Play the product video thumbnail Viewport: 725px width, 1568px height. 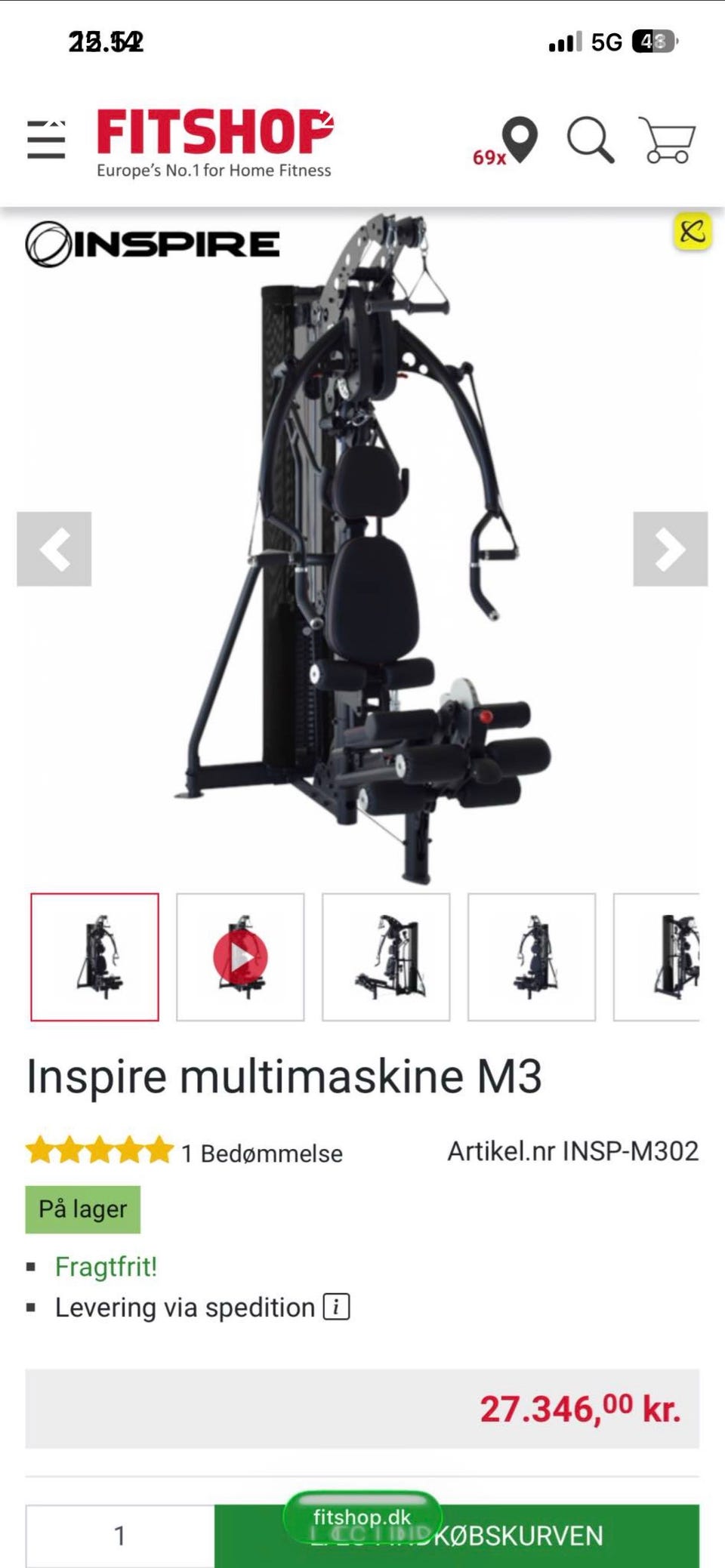(240, 957)
